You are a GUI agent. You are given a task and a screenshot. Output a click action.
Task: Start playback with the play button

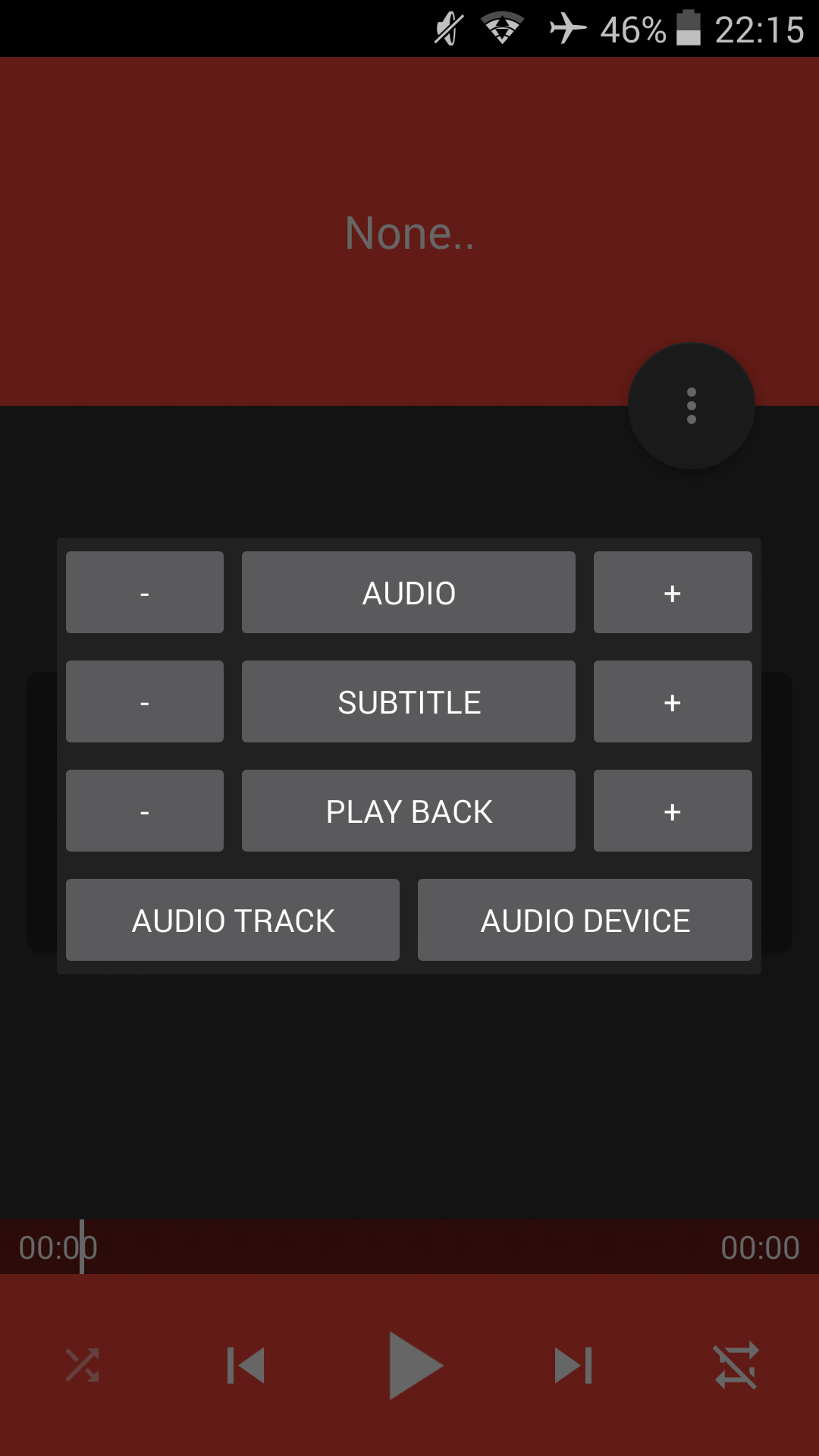point(415,1365)
